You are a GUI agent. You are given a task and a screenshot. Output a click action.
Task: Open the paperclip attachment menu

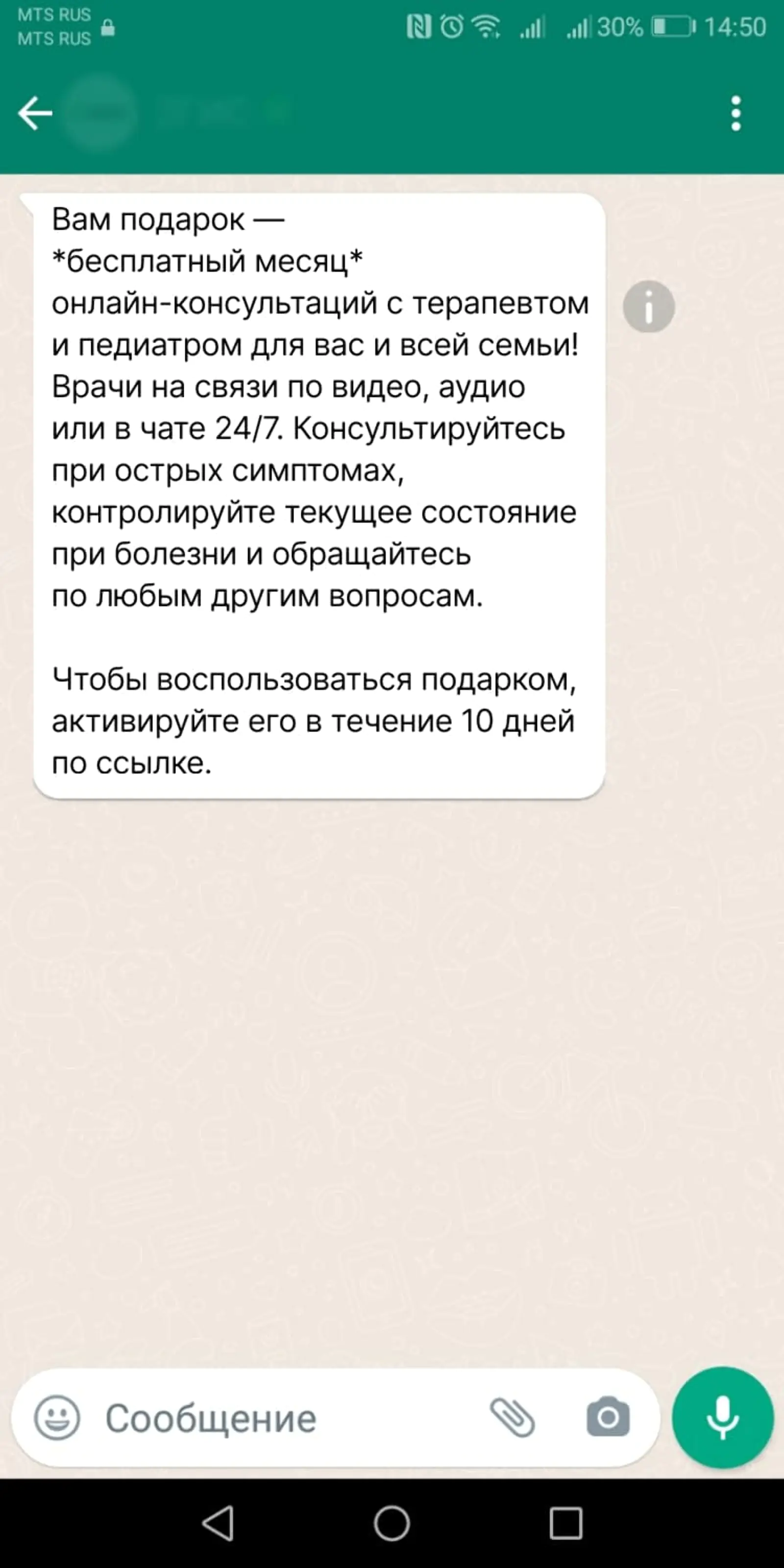(x=513, y=1418)
